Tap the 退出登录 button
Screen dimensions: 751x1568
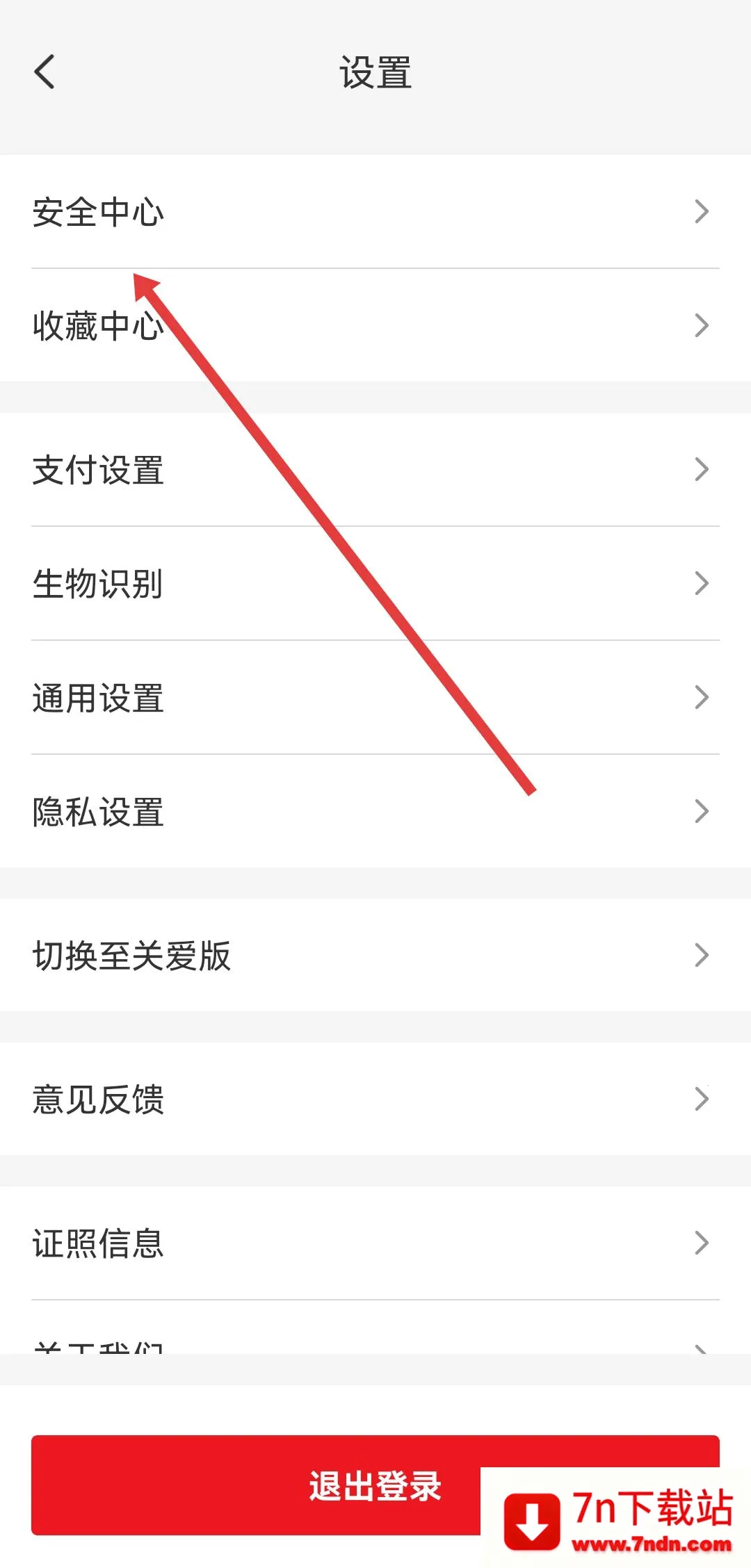pyautogui.click(x=278, y=1485)
